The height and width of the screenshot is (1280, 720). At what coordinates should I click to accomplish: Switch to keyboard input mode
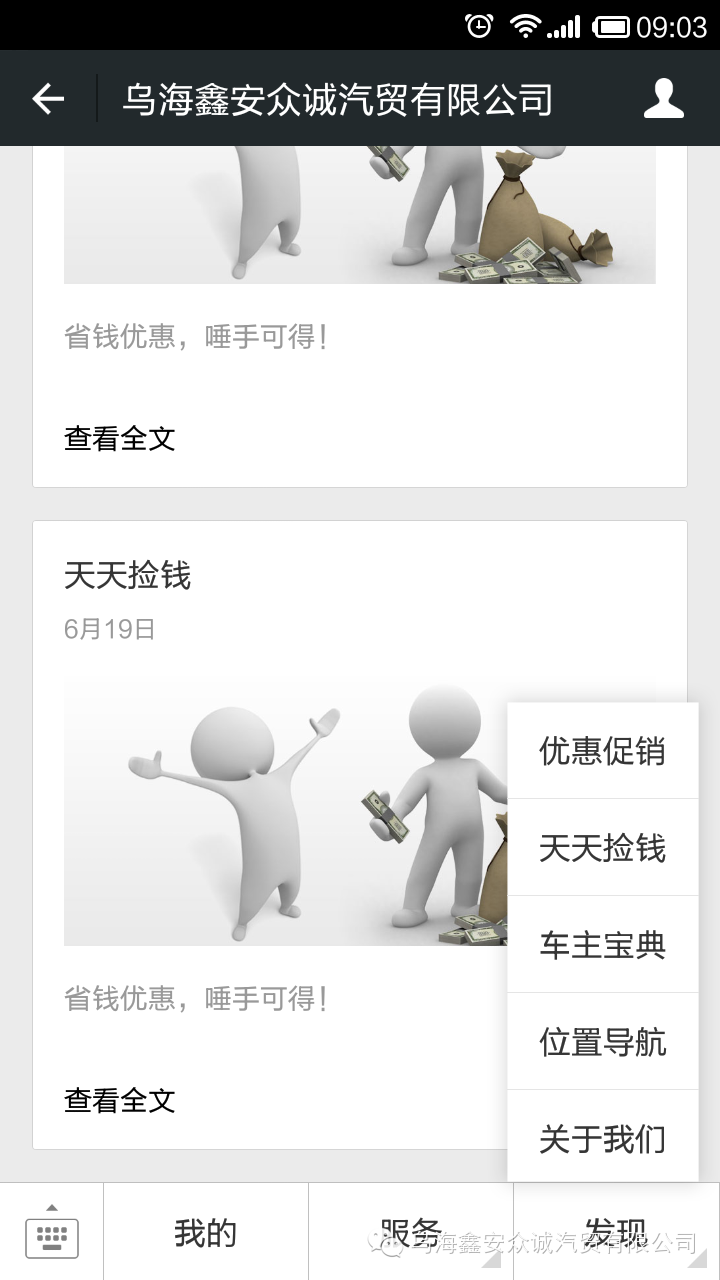point(52,1233)
